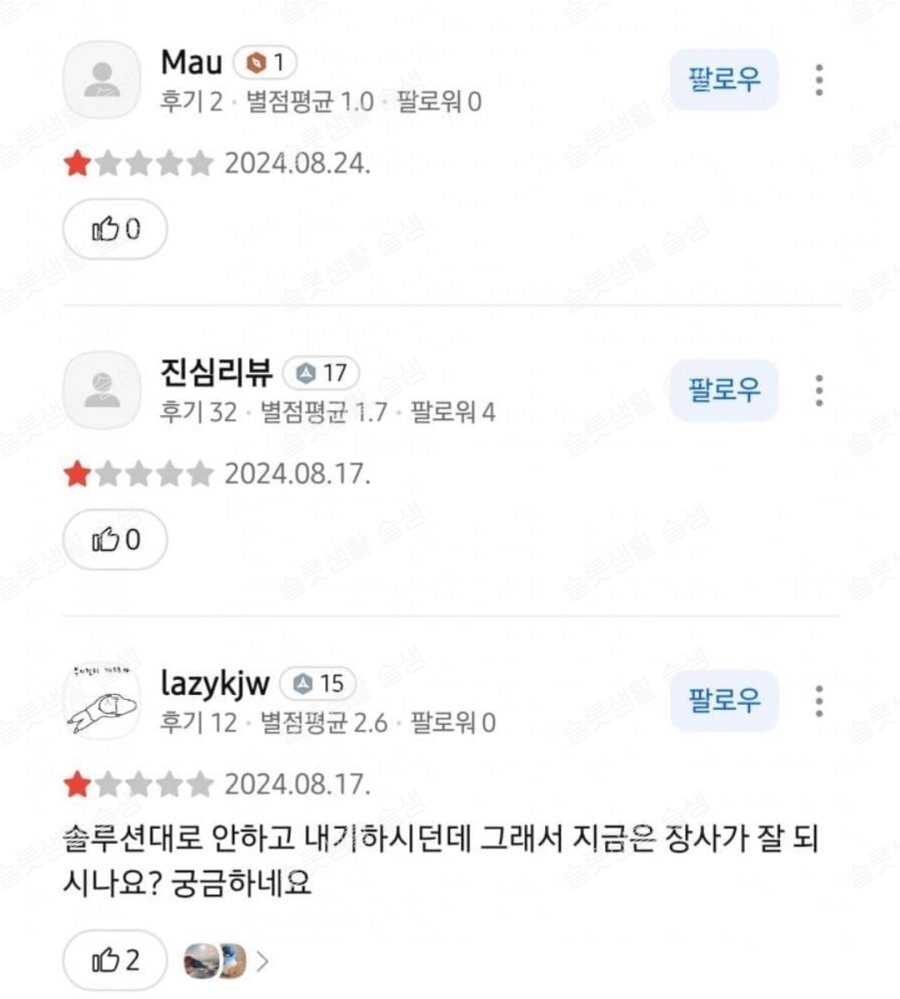The width and height of the screenshot is (900, 999).
Task: Open the overflow menu on Mau's review
Action: pyautogui.click(x=819, y=80)
